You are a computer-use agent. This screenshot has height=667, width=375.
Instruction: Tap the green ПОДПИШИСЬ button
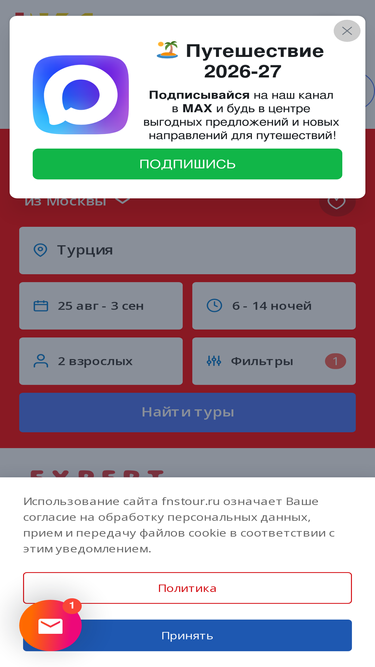pyautogui.click(x=188, y=164)
